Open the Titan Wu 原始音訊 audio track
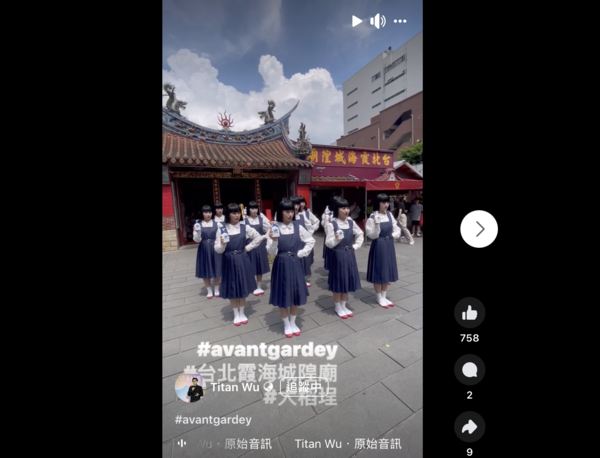The width and height of the screenshot is (600, 458). tap(347, 444)
